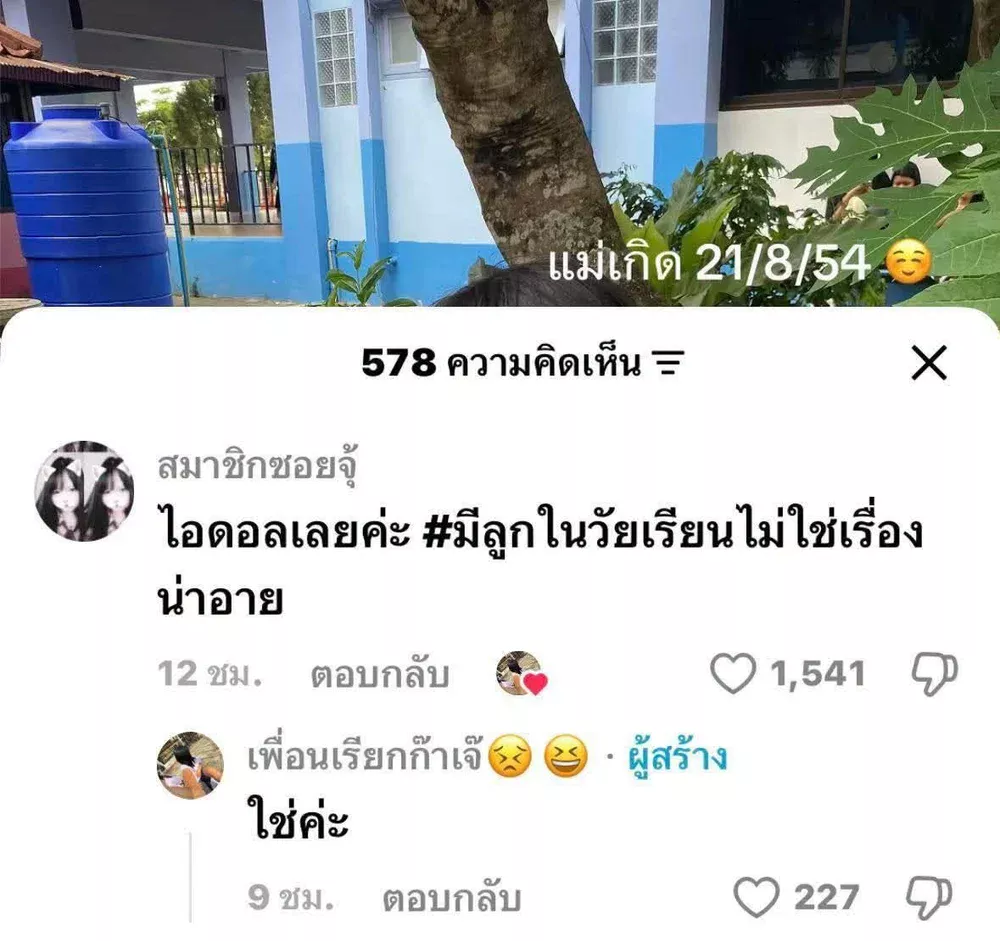Open สมาชิกซอยจุ๊'s profile picture

(x=85, y=491)
